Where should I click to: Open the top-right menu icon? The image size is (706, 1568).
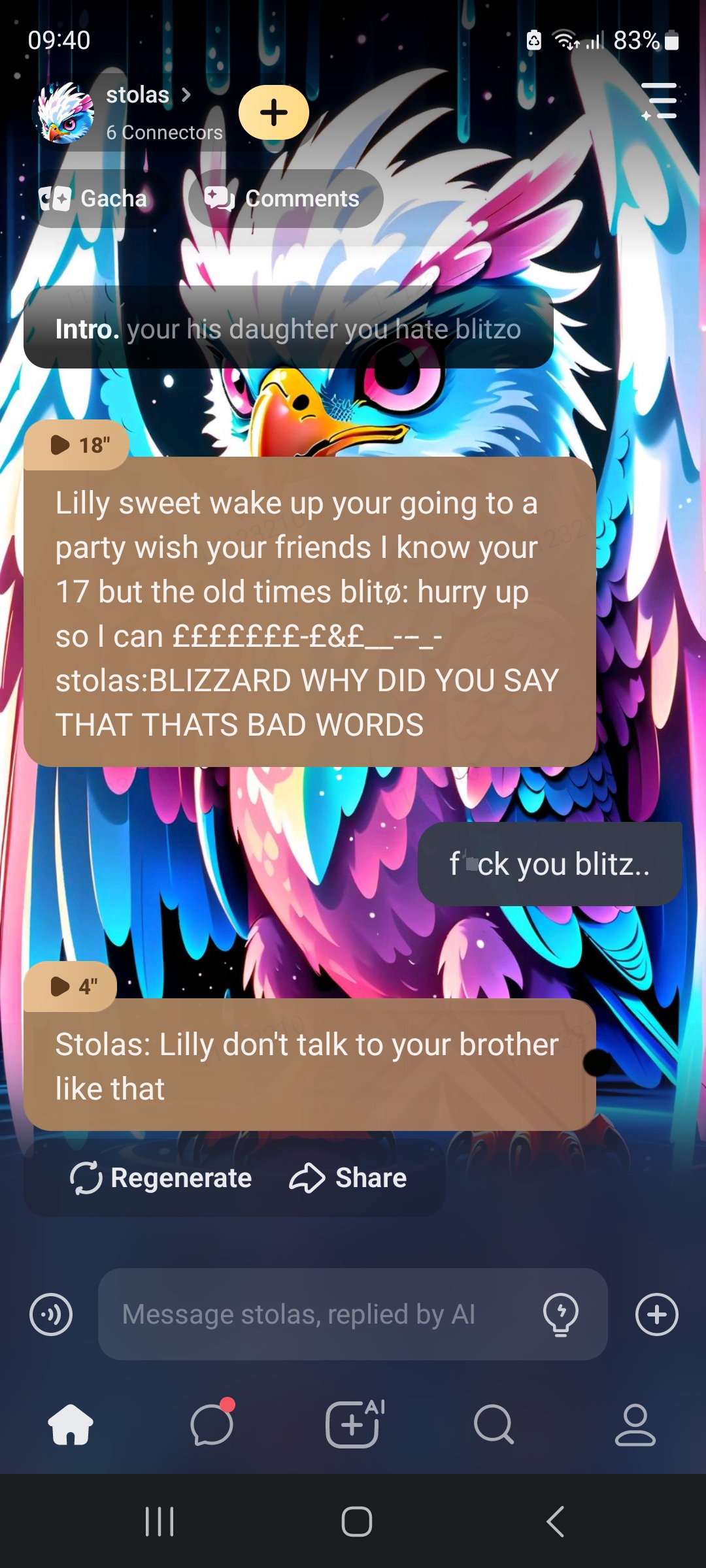[x=659, y=102]
